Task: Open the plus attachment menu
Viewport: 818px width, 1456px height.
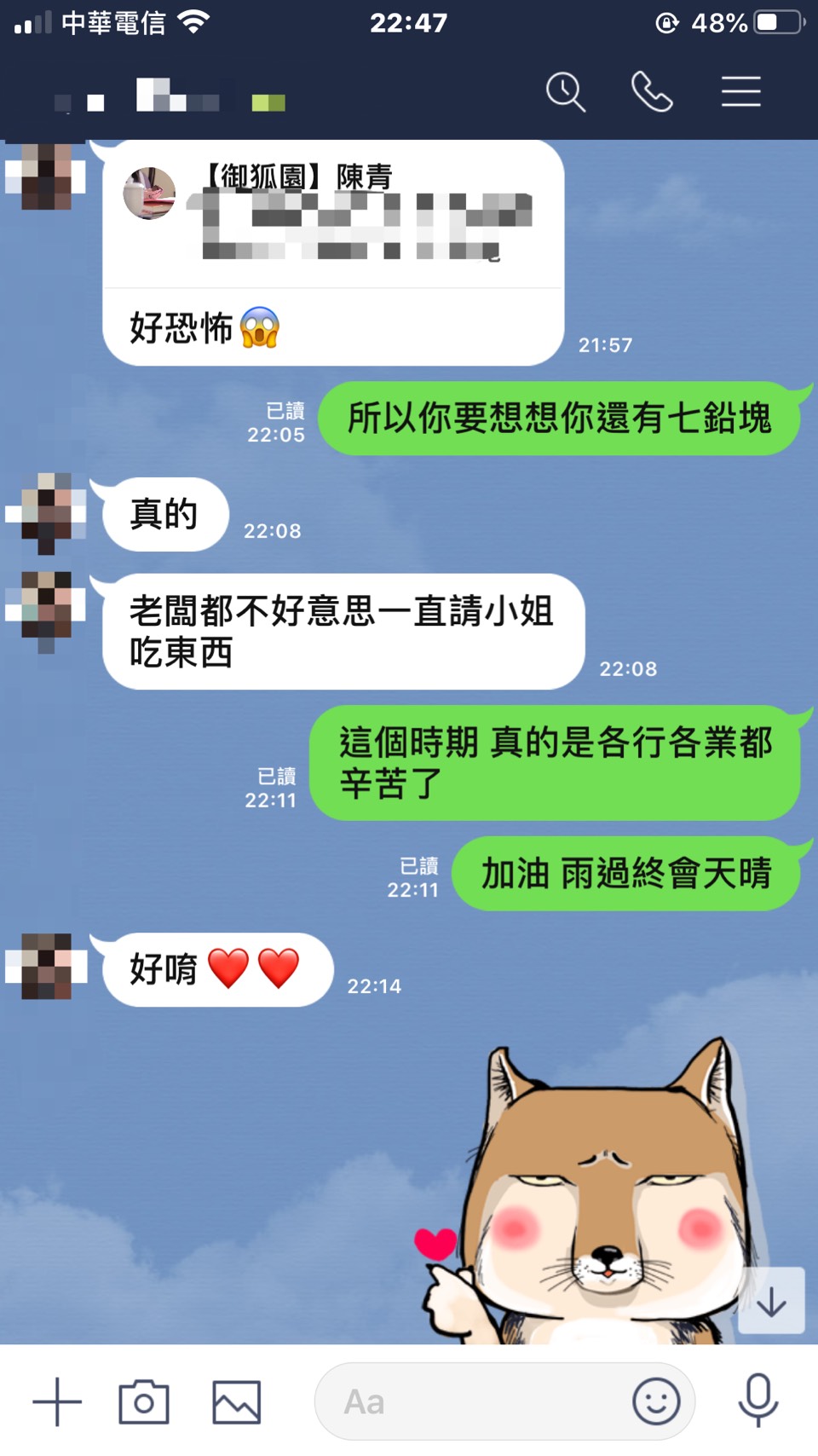Action: point(57,1401)
